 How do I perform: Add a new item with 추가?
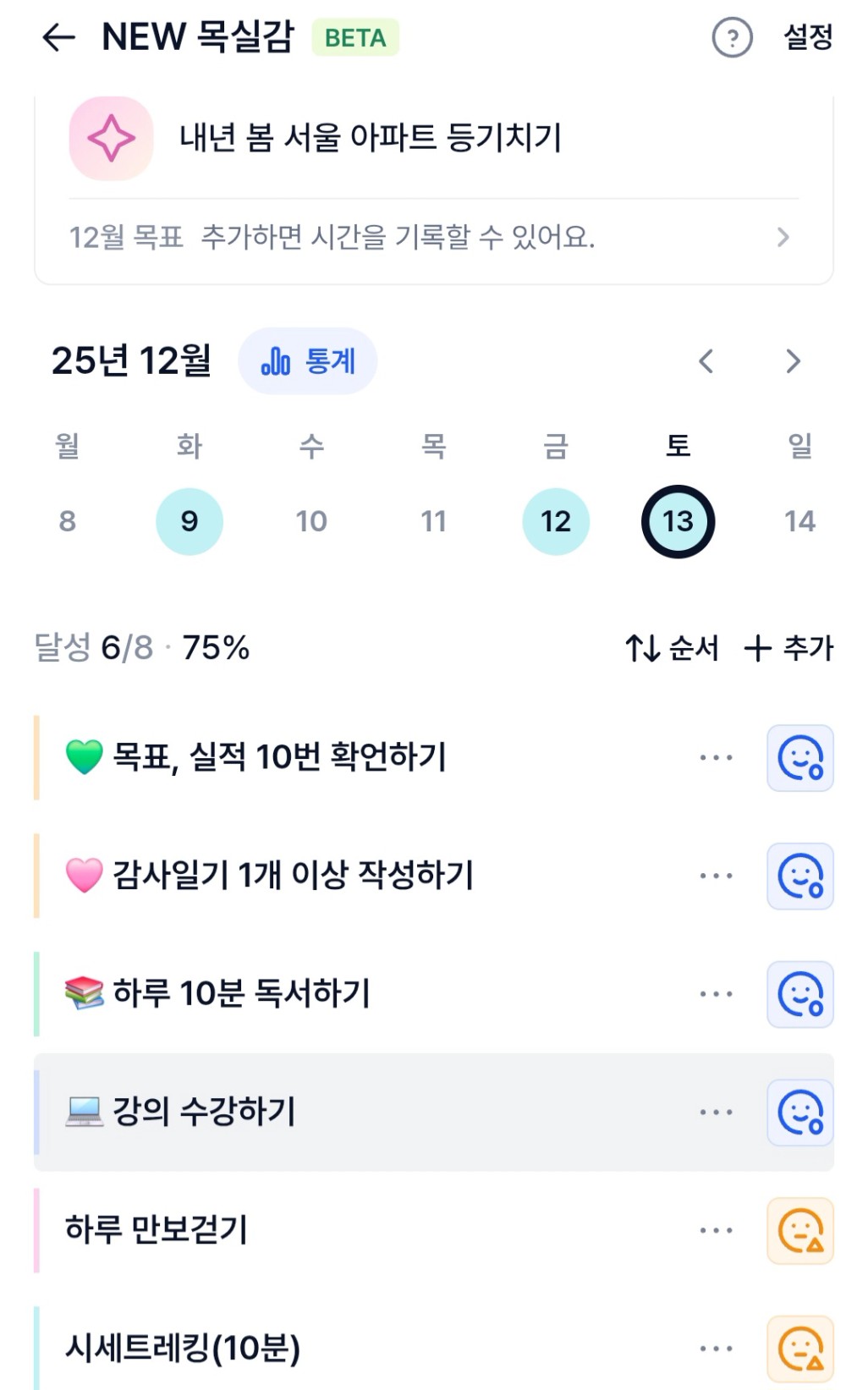(x=788, y=649)
